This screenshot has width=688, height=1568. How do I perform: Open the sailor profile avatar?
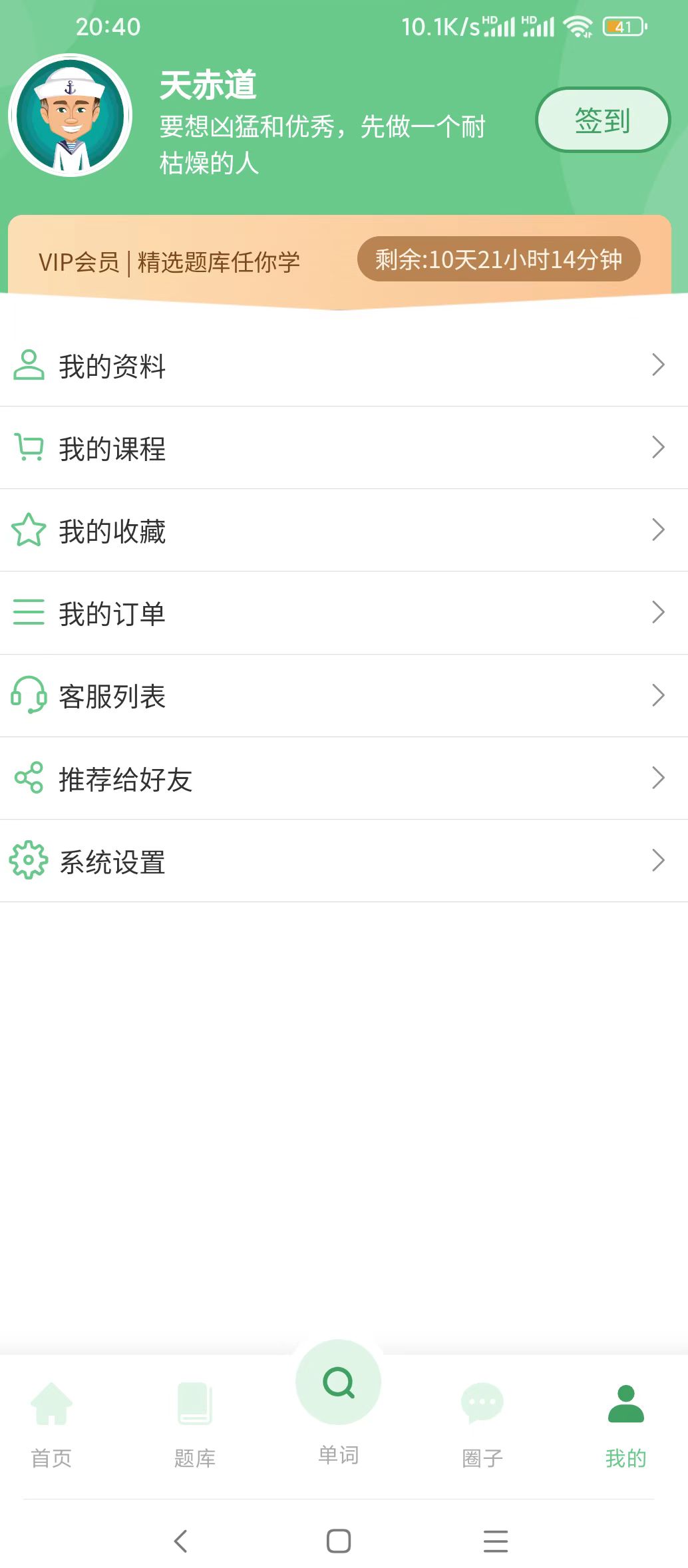pyautogui.click(x=70, y=115)
